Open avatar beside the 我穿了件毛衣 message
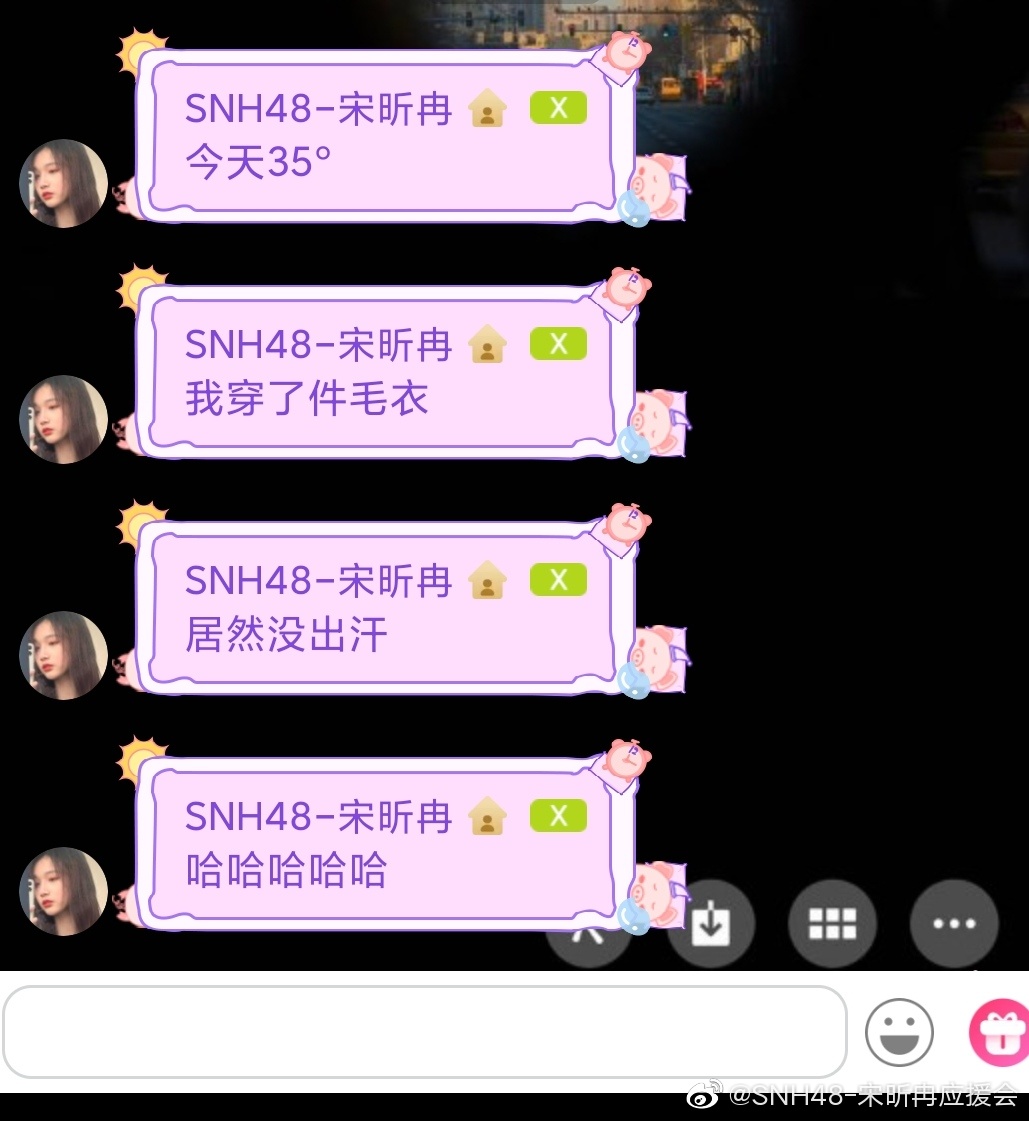The image size is (1029, 1121). pos(63,419)
